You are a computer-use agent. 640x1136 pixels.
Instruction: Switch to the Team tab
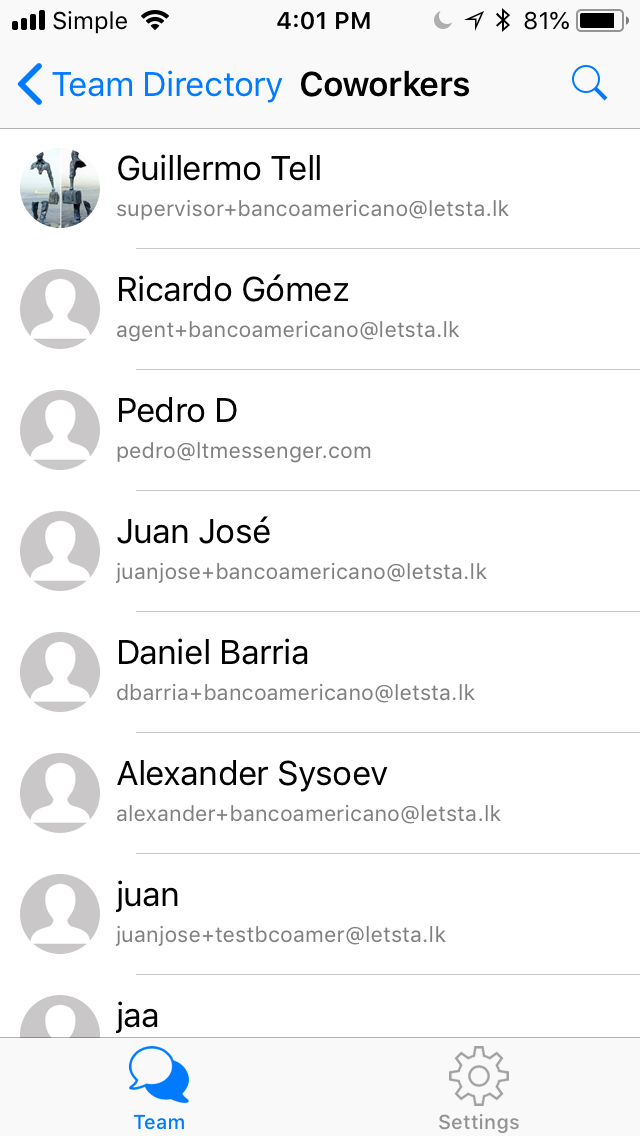pyautogui.click(x=159, y=1088)
